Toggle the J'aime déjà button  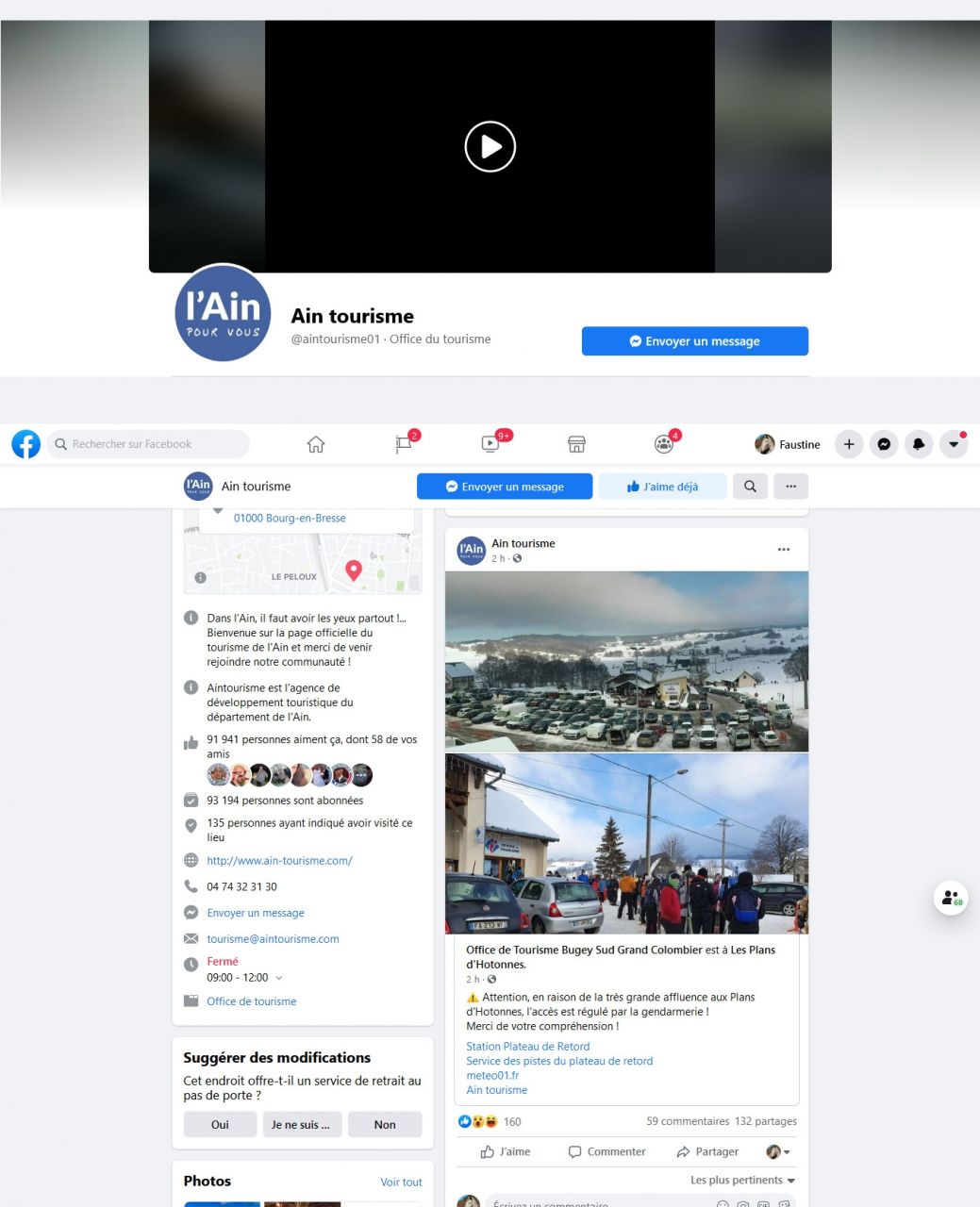click(x=662, y=487)
